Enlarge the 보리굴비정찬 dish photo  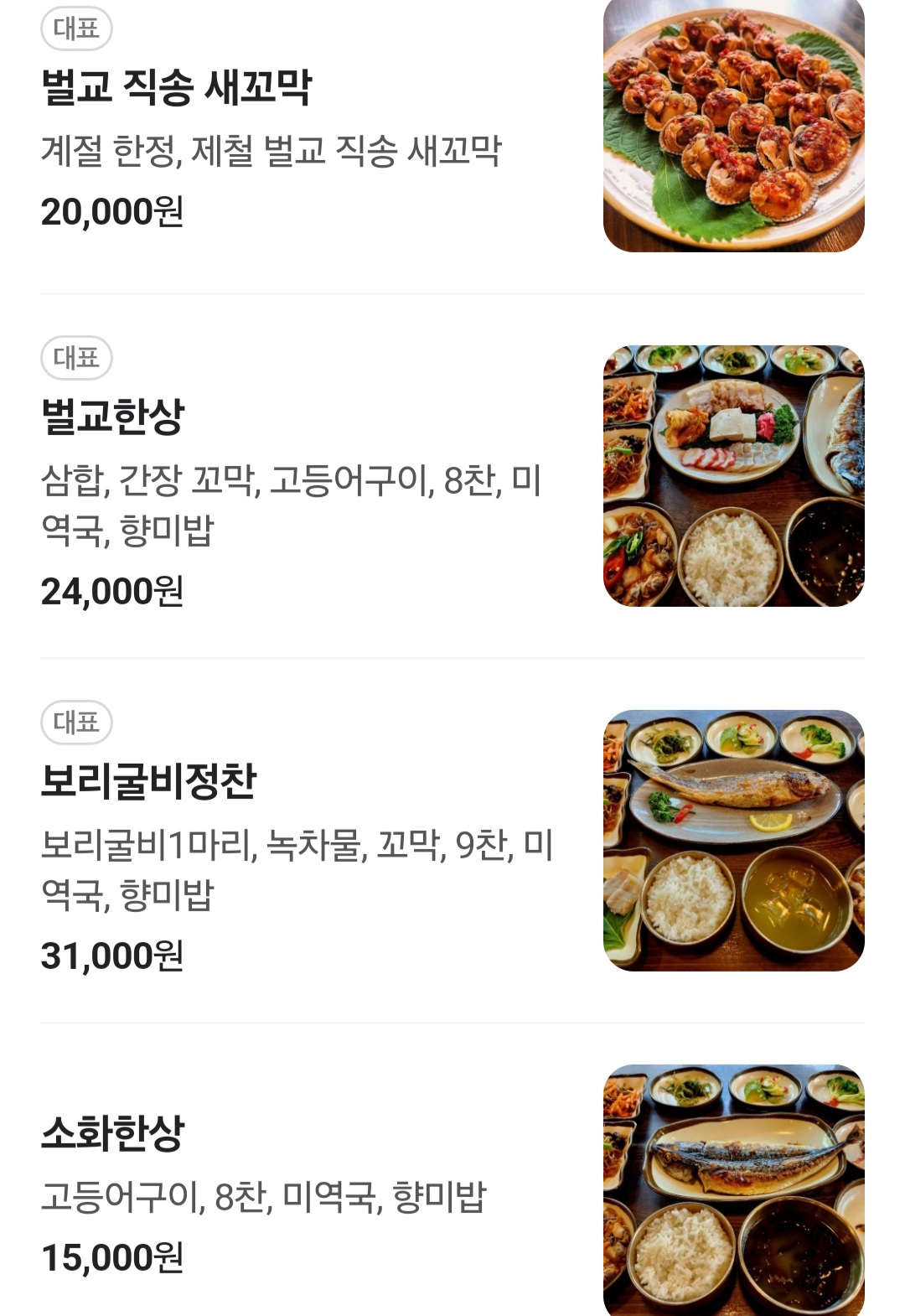point(733,841)
